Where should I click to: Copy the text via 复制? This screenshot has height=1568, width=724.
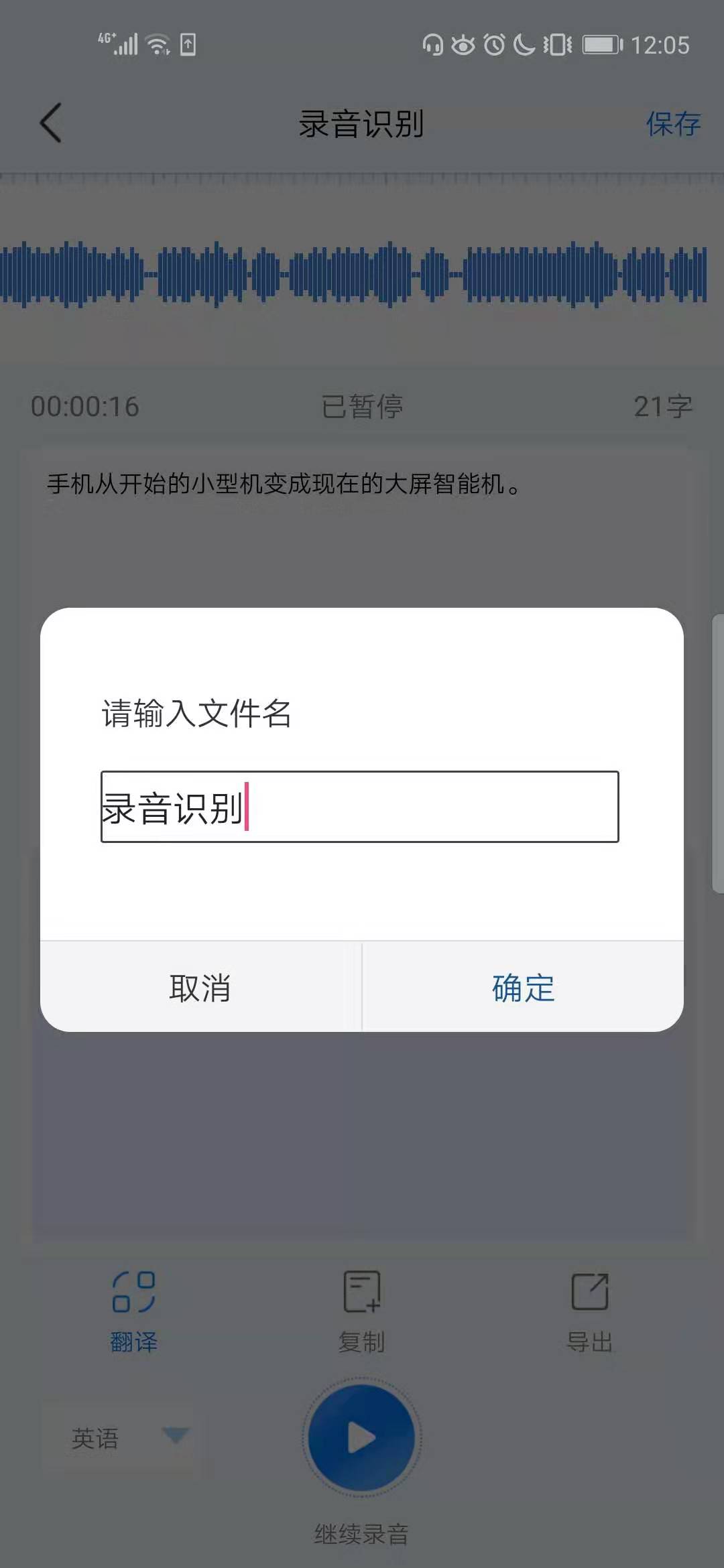[361, 1311]
